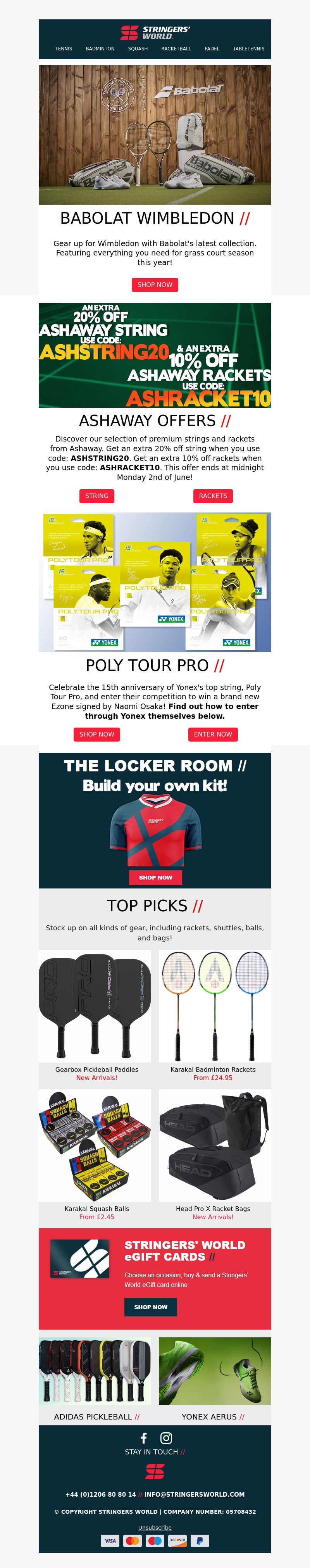Screen dimensions: 310x1568
Task: Shop Now for Poly Tour Pro string
Action: (97, 734)
